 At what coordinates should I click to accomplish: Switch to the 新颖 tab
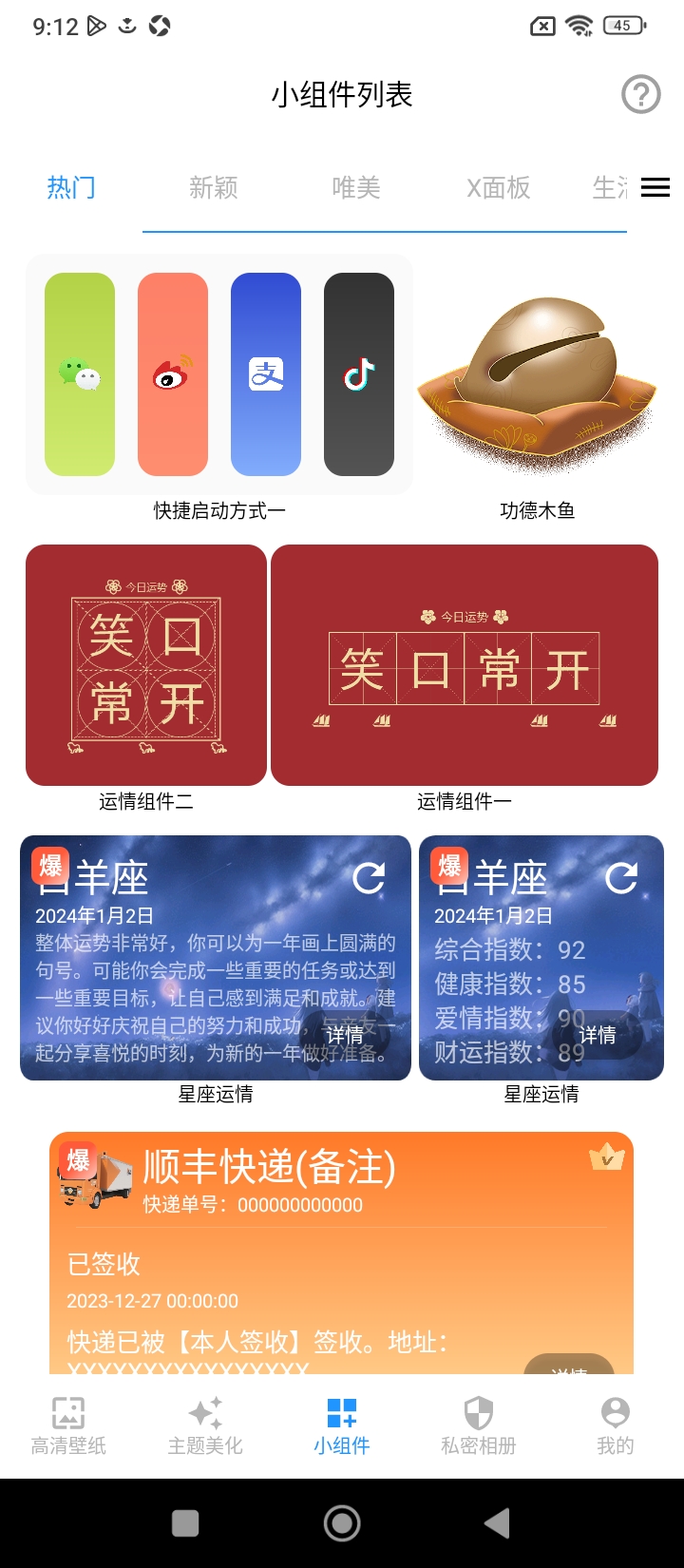pos(213,188)
